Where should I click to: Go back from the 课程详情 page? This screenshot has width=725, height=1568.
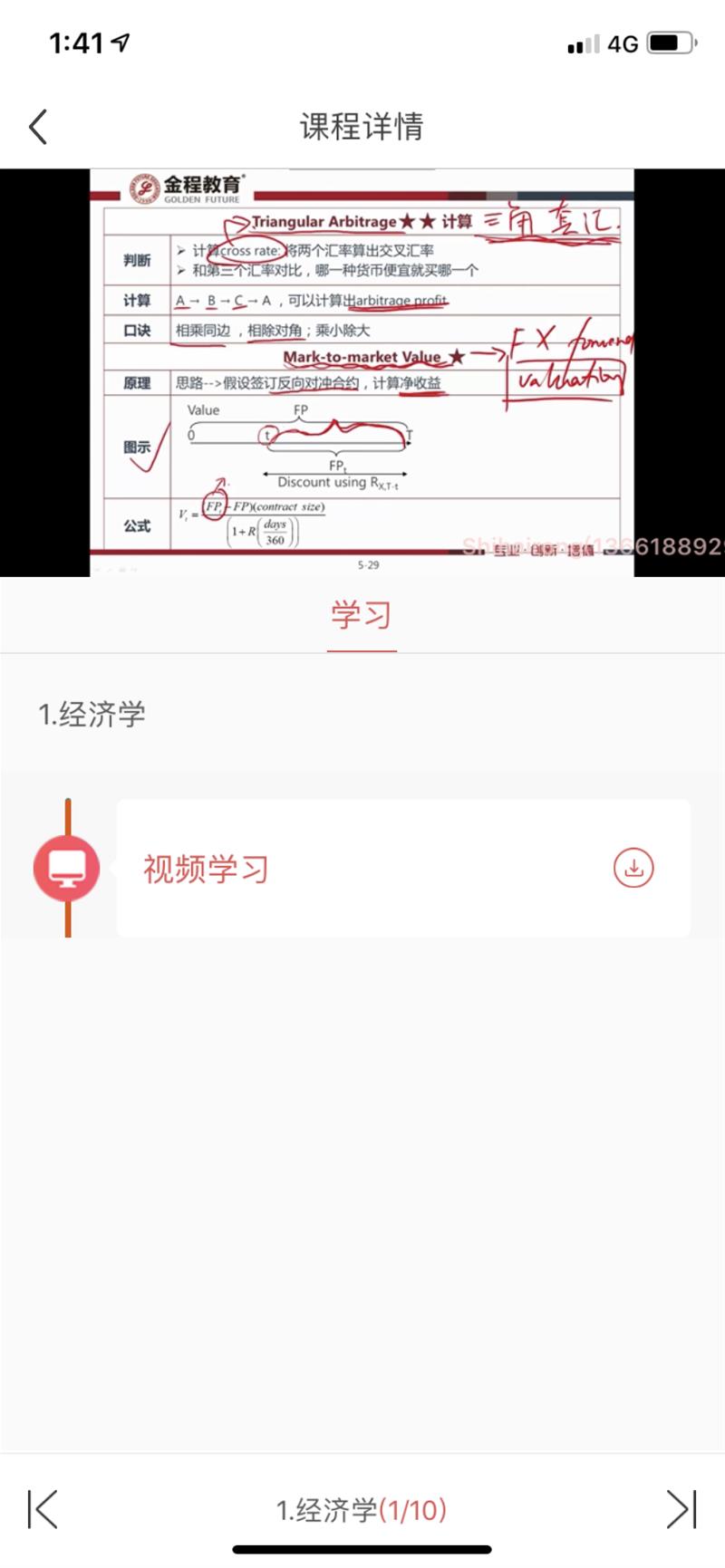(x=38, y=127)
